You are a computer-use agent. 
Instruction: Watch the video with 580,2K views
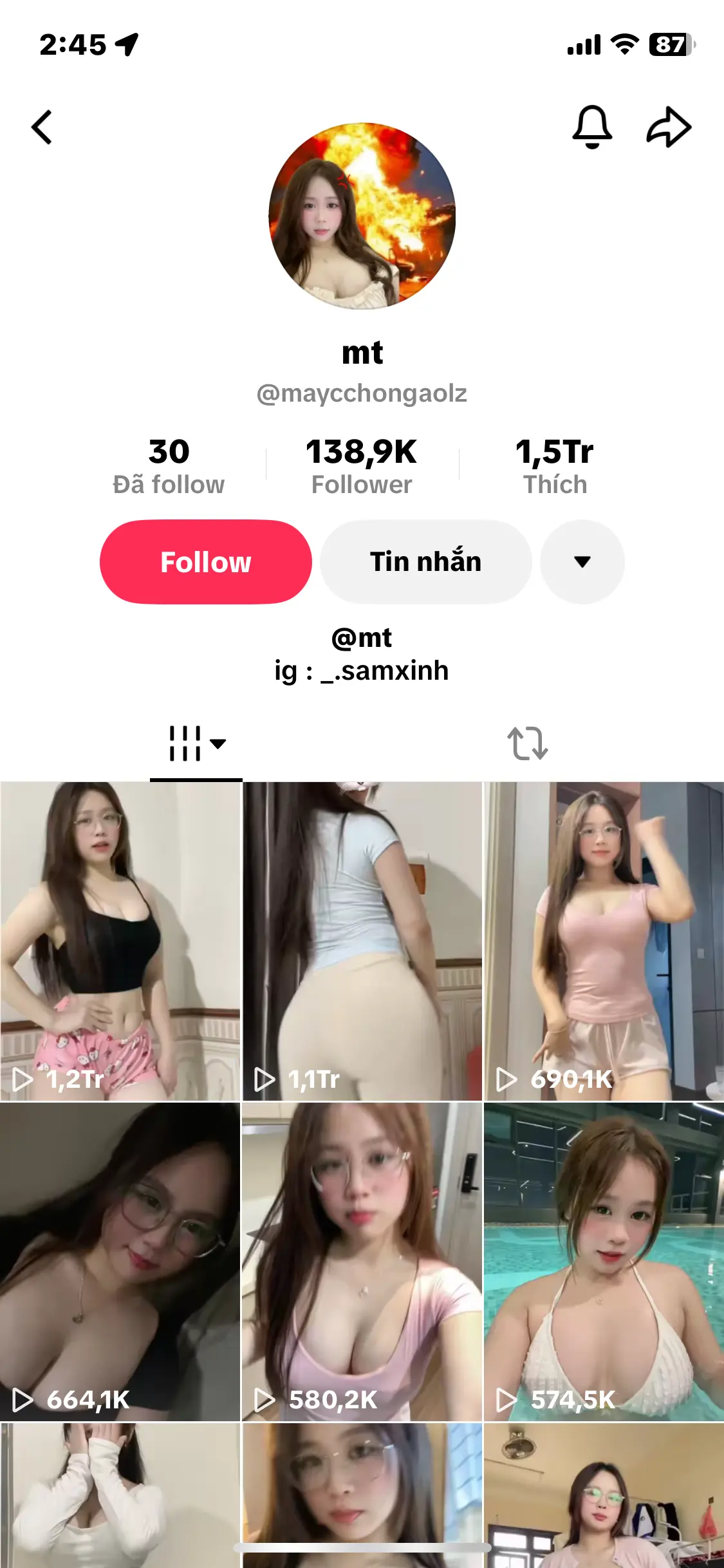362,1262
